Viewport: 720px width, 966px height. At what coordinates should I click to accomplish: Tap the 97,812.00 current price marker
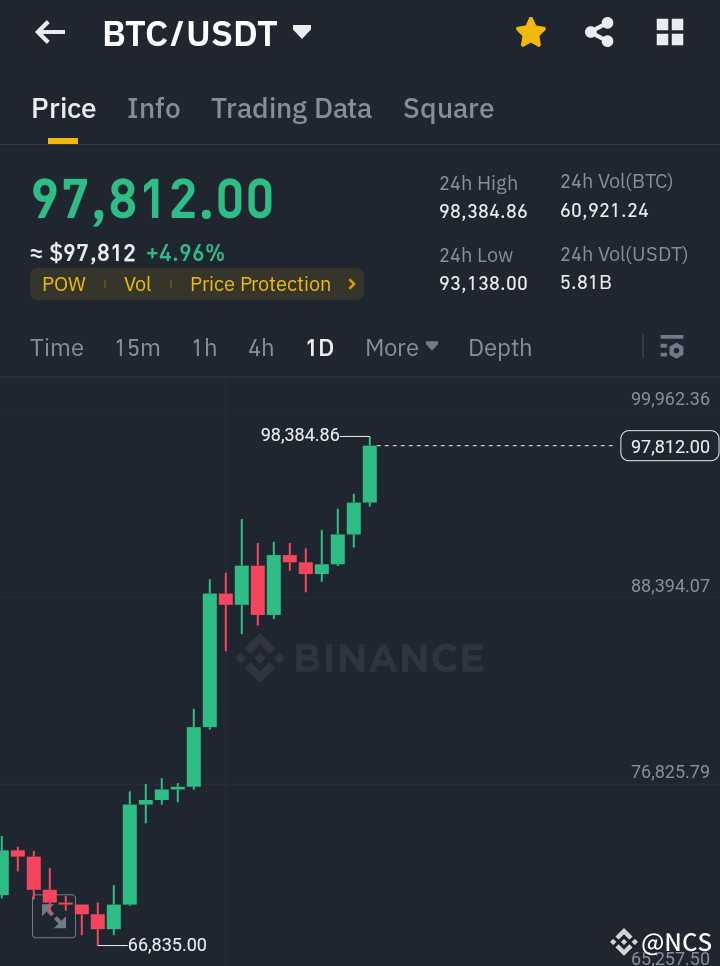pos(668,446)
